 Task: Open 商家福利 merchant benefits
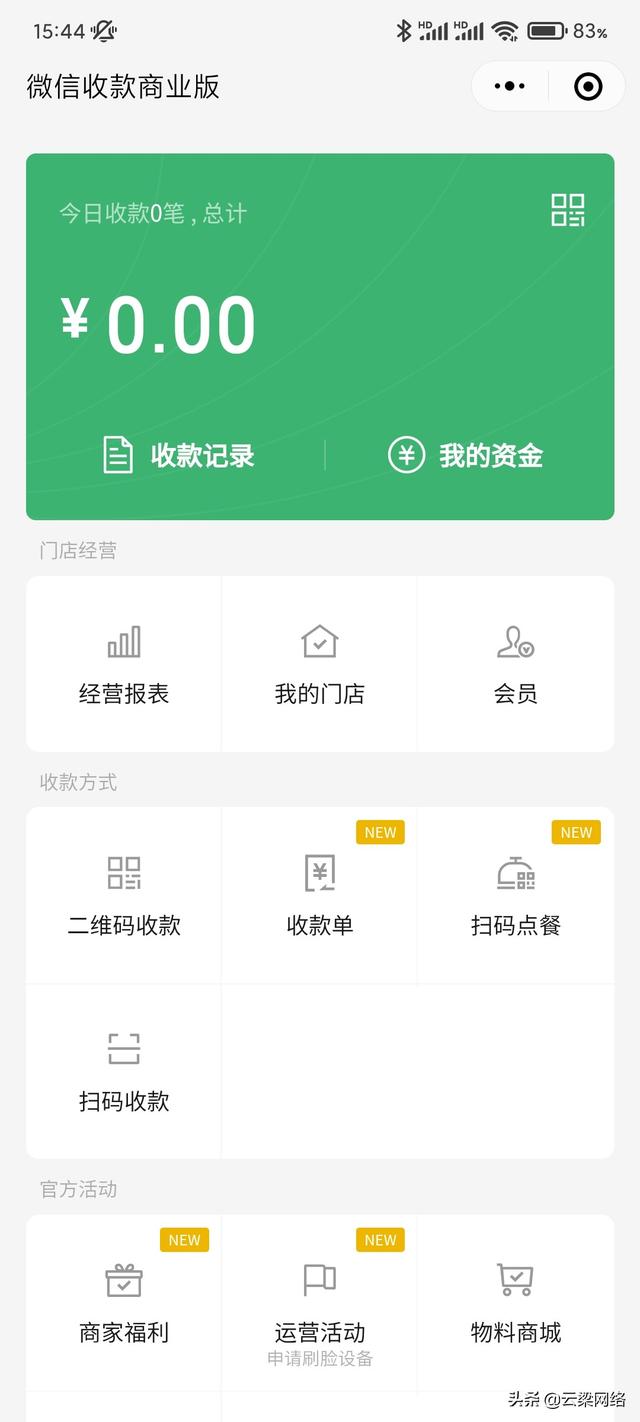pos(124,1302)
